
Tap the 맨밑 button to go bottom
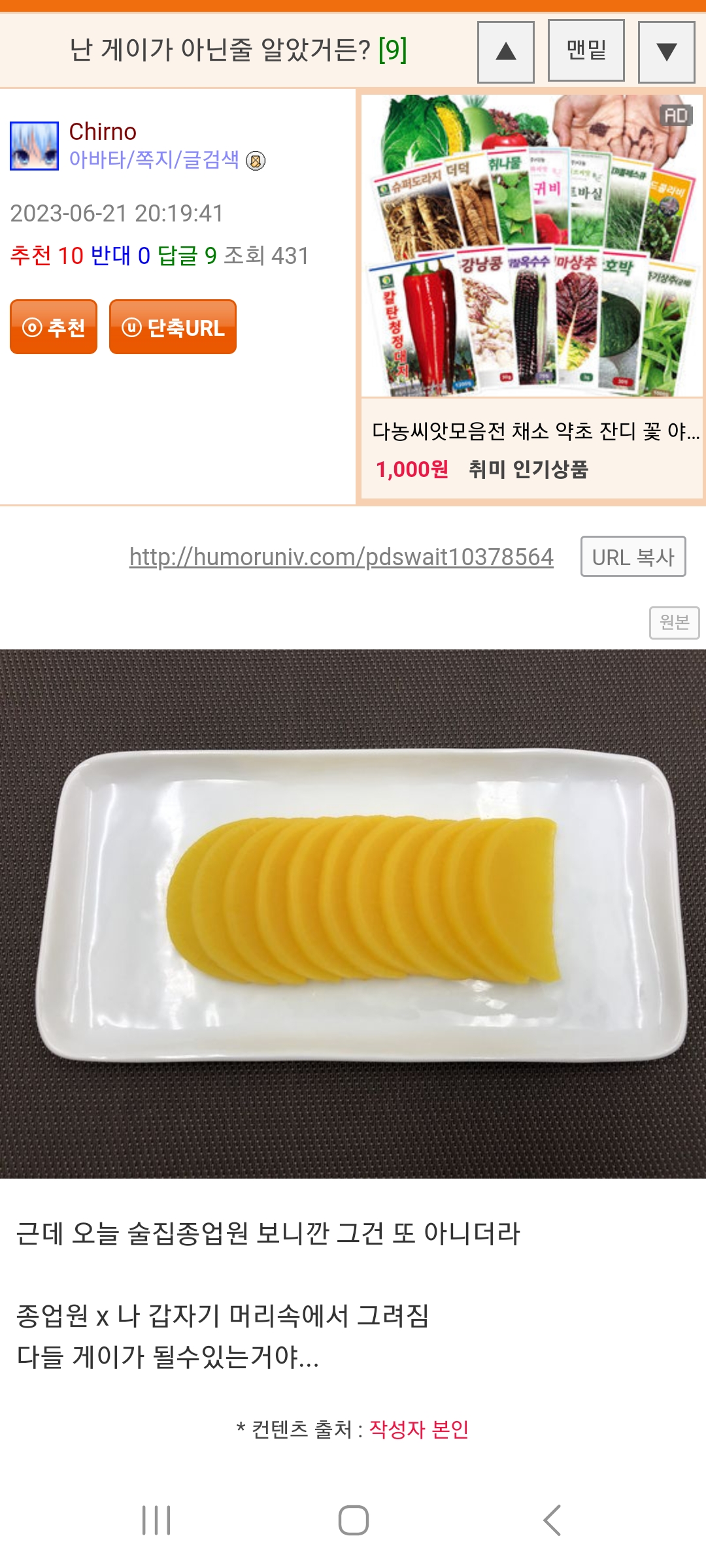click(x=586, y=50)
